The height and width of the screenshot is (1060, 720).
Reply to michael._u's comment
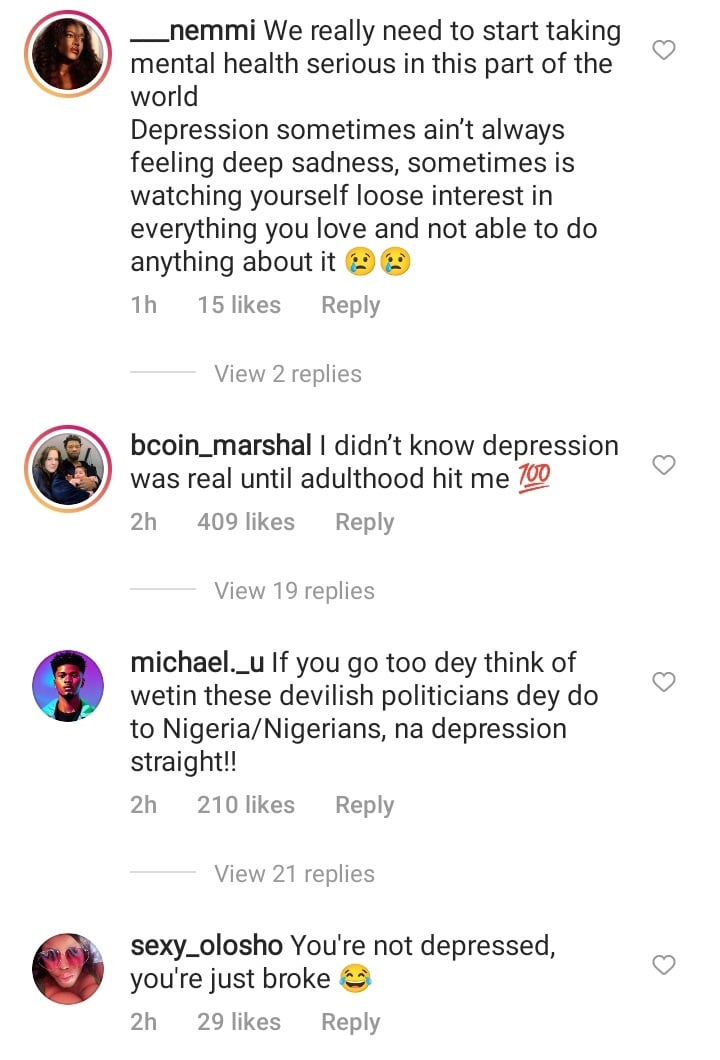pyautogui.click(x=364, y=805)
